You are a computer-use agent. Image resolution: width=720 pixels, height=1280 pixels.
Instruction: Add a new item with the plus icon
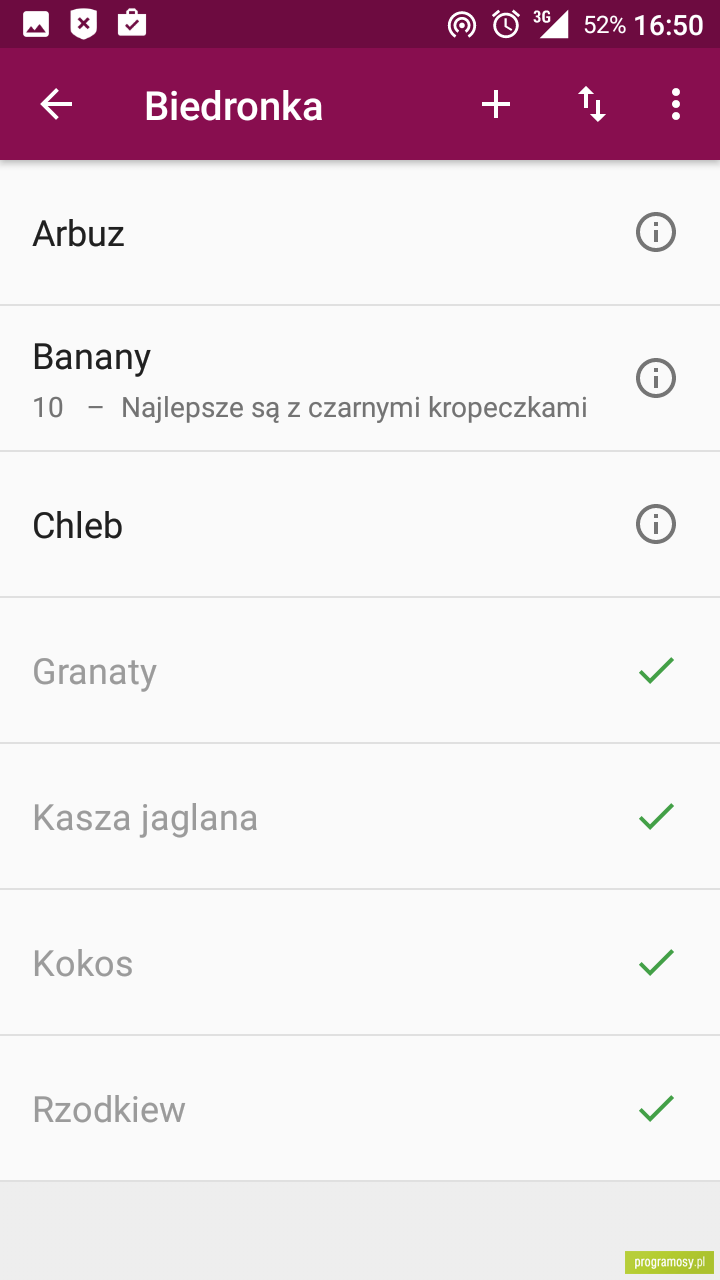[496, 104]
